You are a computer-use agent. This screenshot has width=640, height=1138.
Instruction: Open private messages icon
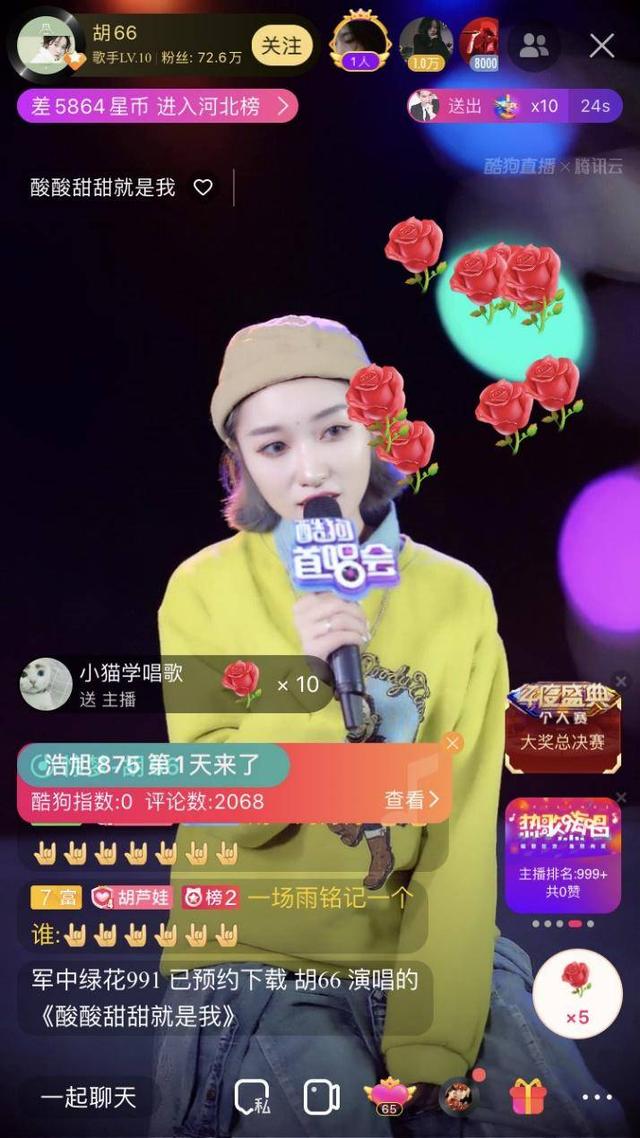pyautogui.click(x=253, y=1097)
